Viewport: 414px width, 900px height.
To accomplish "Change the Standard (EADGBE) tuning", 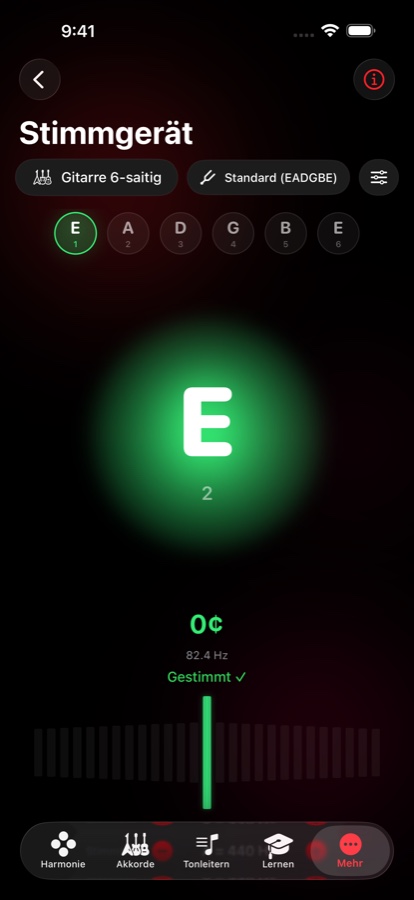I will point(269,178).
